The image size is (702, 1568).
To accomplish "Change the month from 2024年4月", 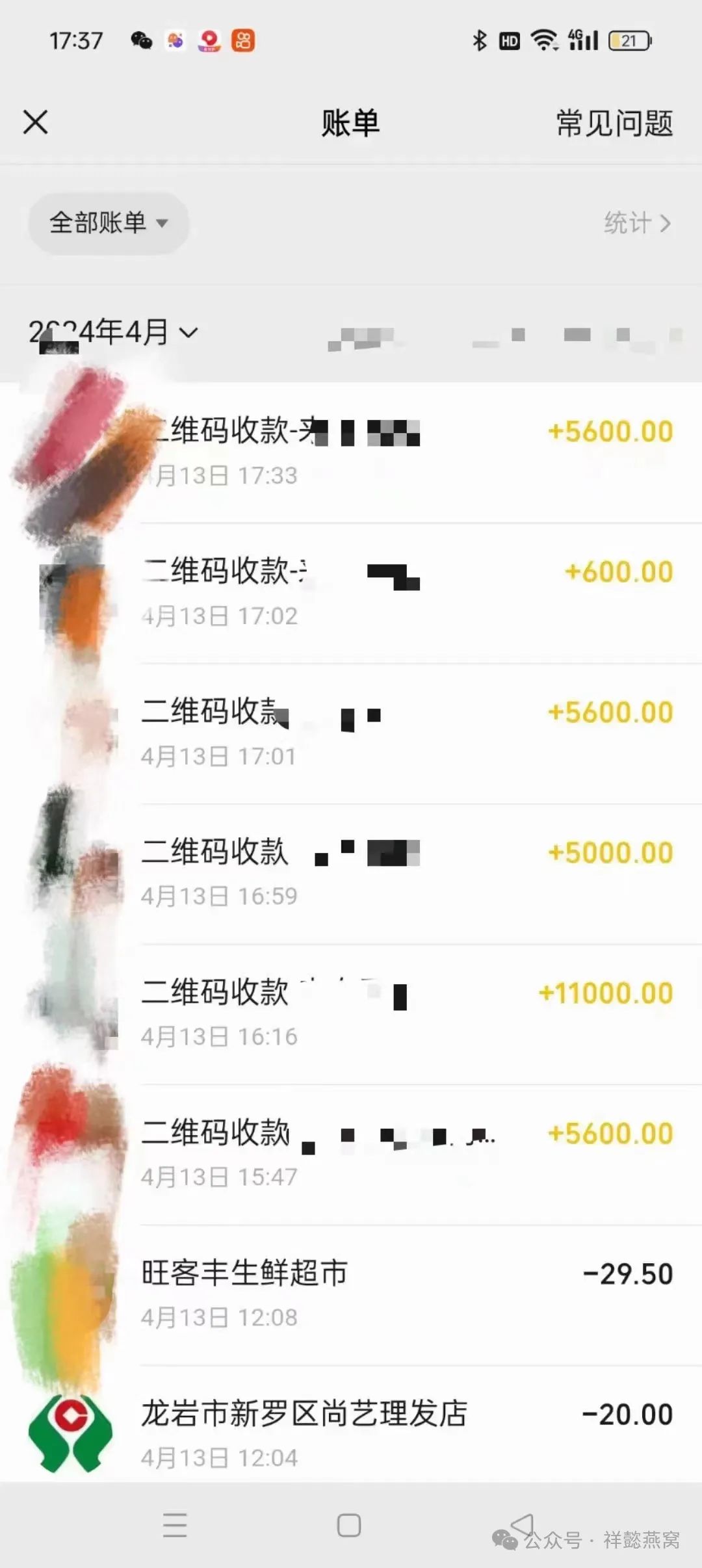I will click(113, 332).
